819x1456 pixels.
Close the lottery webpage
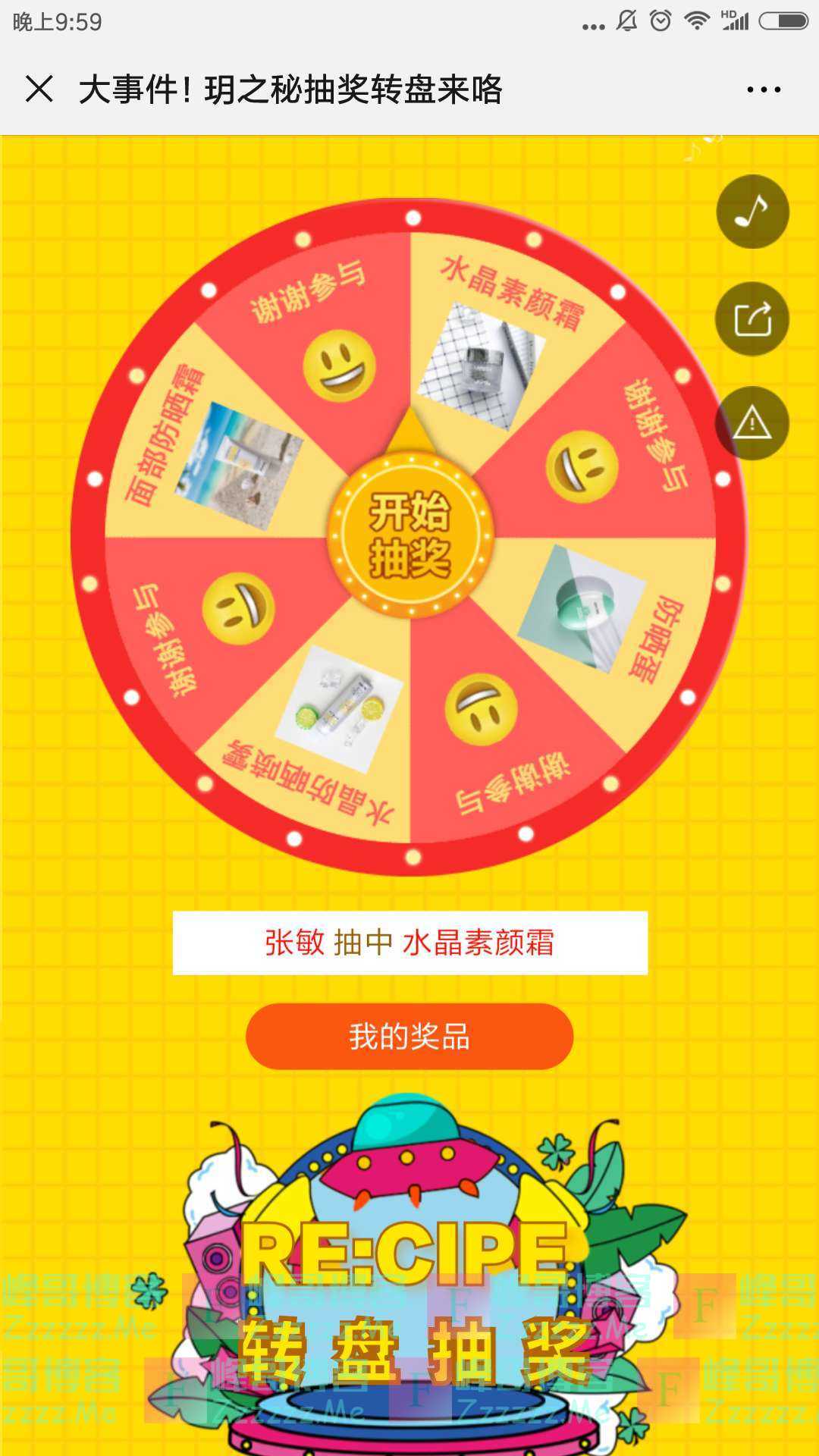[x=39, y=89]
